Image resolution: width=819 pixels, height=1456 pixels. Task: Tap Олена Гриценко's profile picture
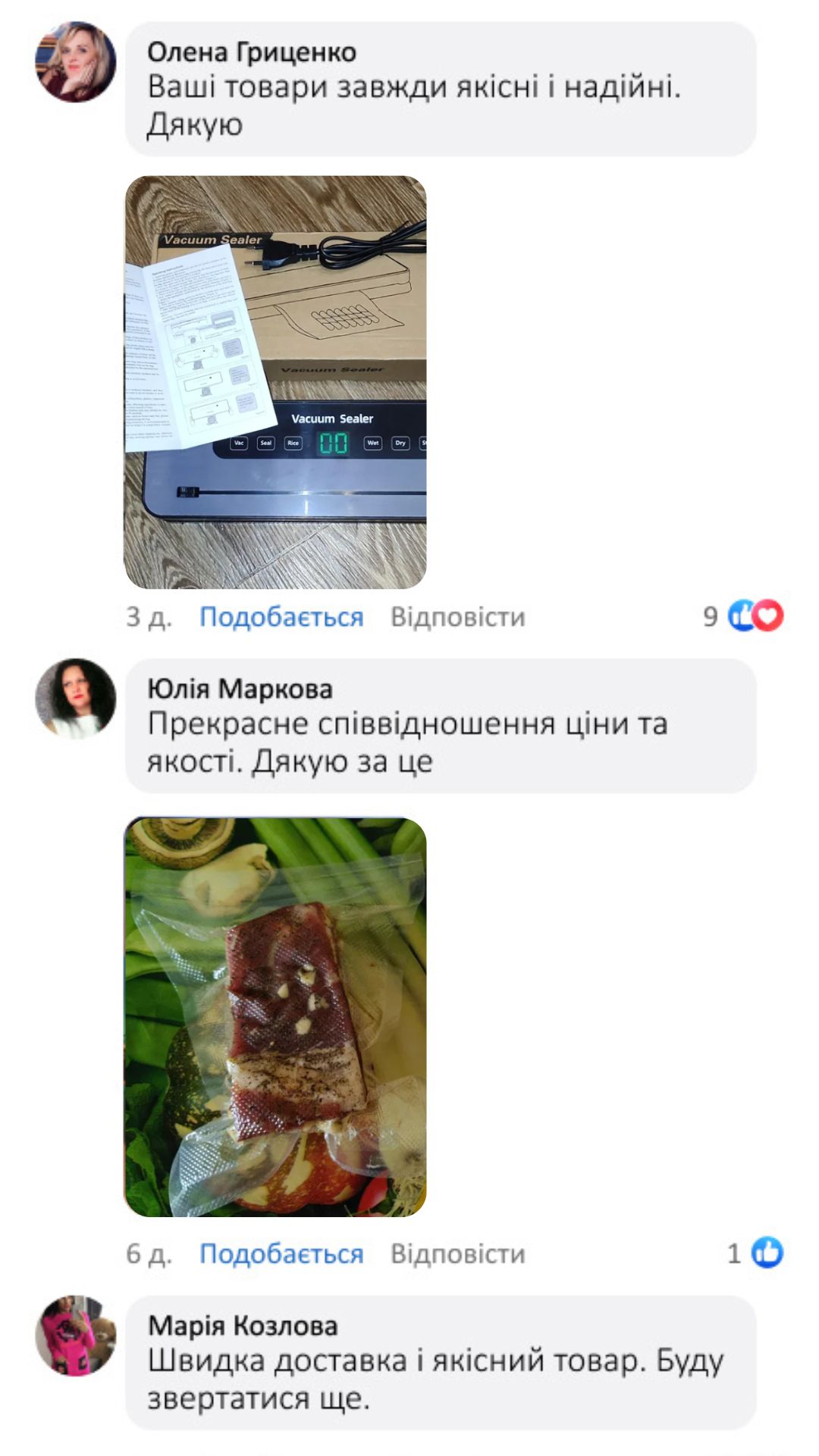tap(76, 62)
